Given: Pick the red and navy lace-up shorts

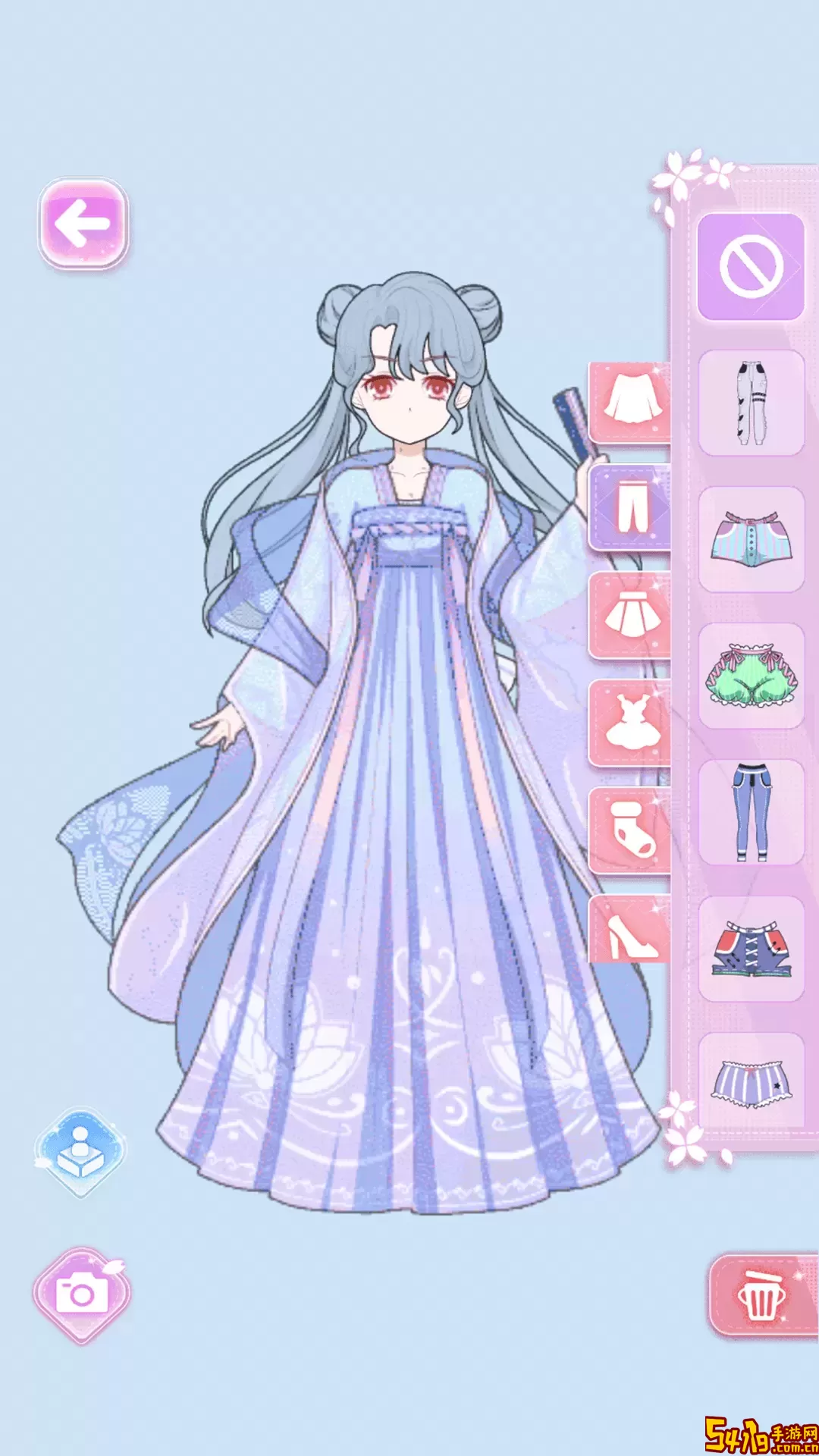Looking at the screenshot, I should (x=750, y=949).
